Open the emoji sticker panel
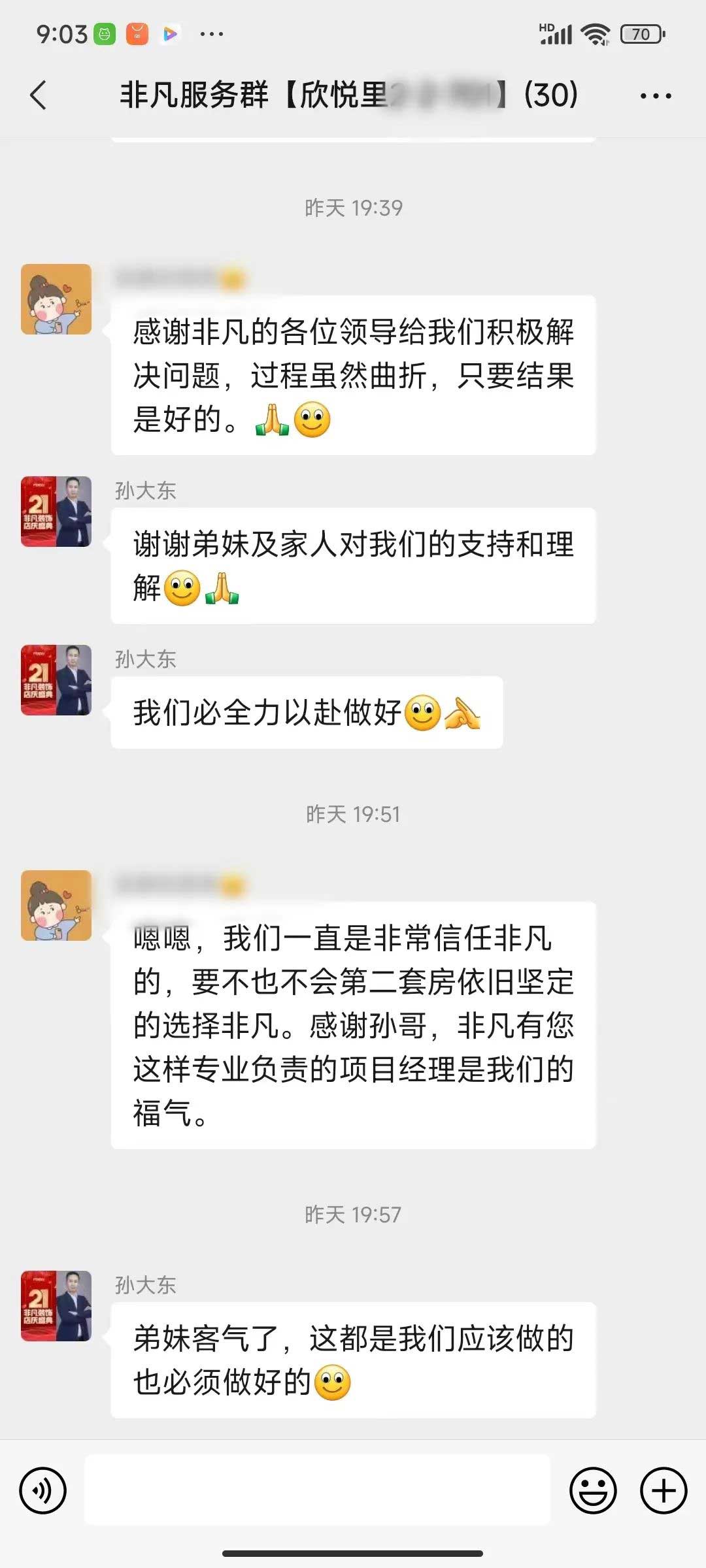The height and width of the screenshot is (1568, 706). pos(593,1491)
